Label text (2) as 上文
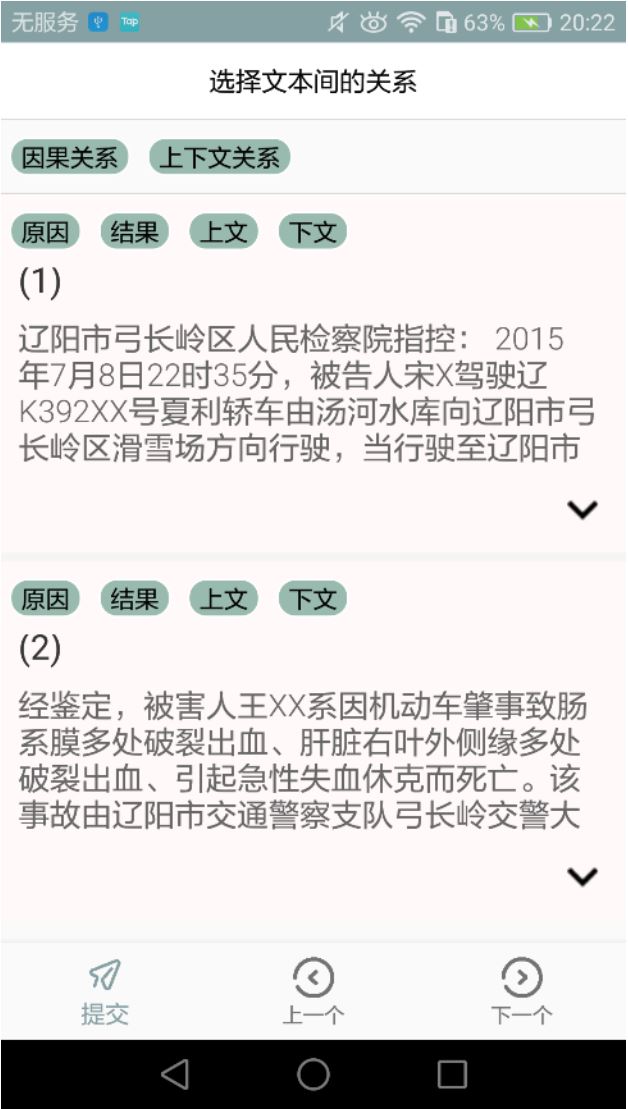 tap(224, 599)
